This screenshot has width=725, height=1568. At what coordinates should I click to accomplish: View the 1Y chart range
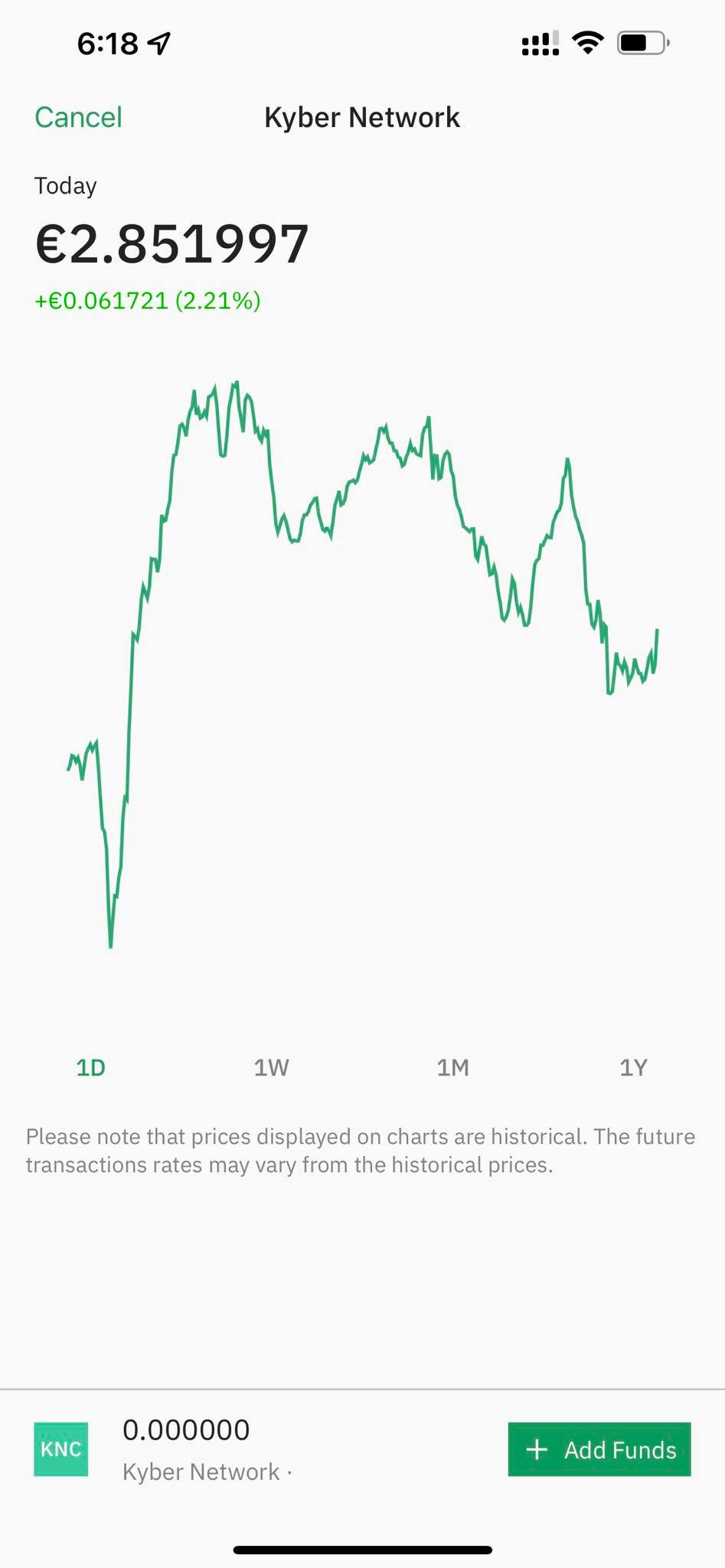point(633,1067)
